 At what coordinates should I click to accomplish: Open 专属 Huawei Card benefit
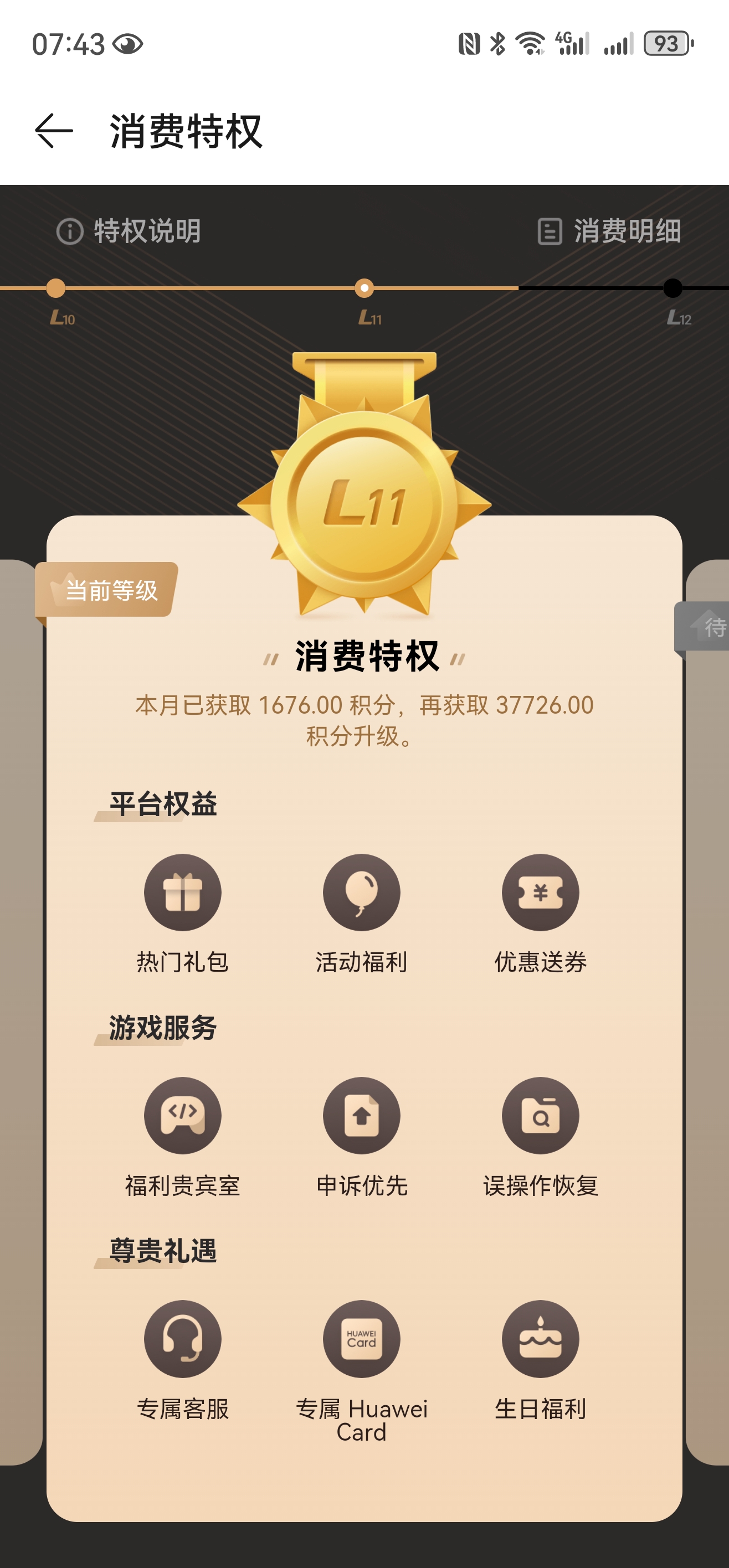361,1339
